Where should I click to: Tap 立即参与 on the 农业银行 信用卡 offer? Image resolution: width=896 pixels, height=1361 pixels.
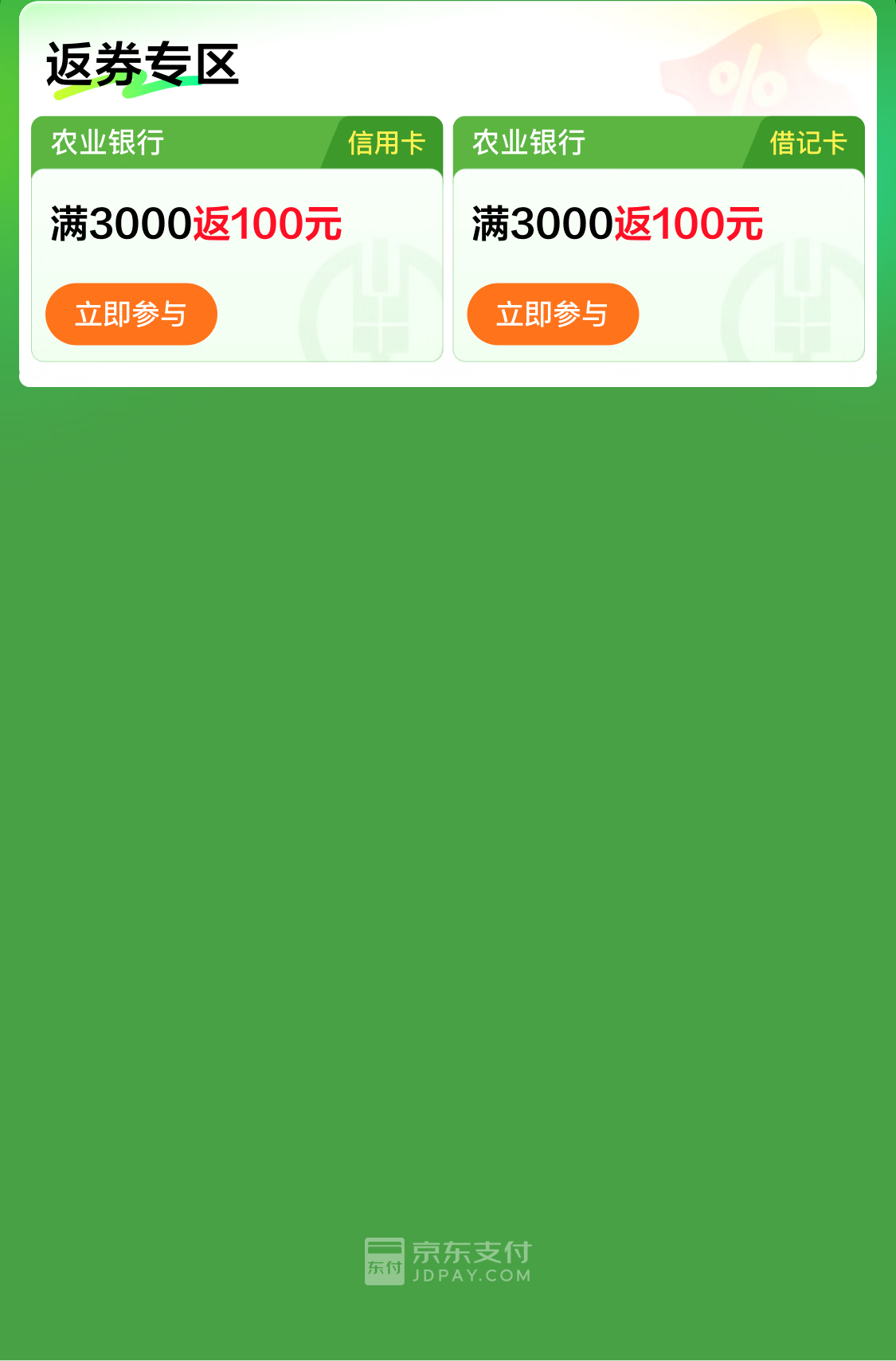tap(131, 314)
